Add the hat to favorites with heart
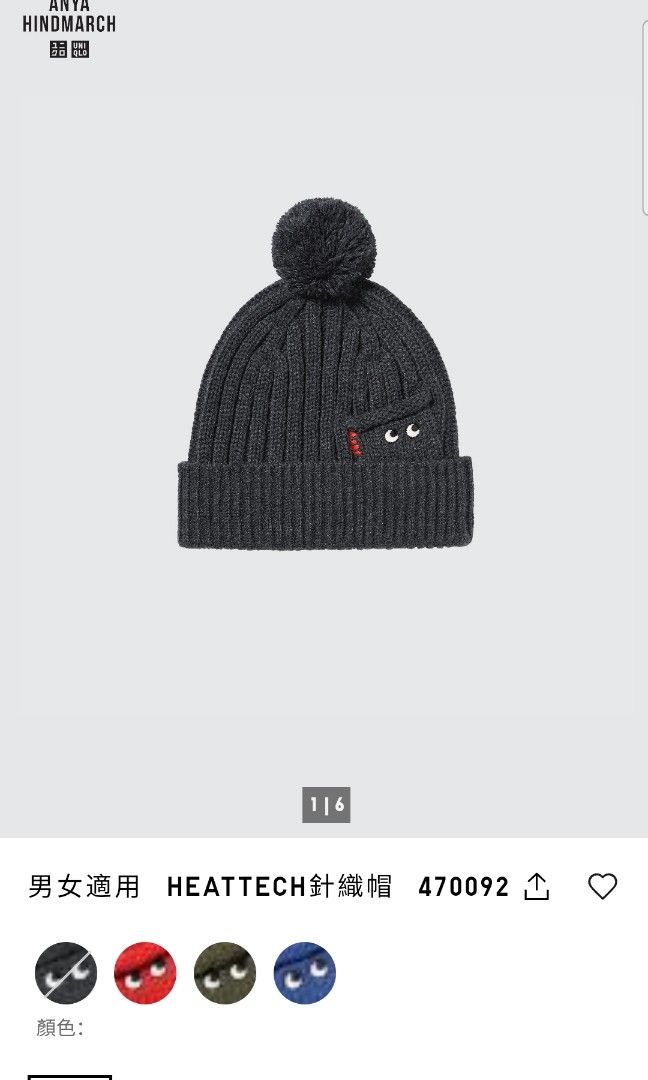648x1080 pixels. (x=603, y=886)
